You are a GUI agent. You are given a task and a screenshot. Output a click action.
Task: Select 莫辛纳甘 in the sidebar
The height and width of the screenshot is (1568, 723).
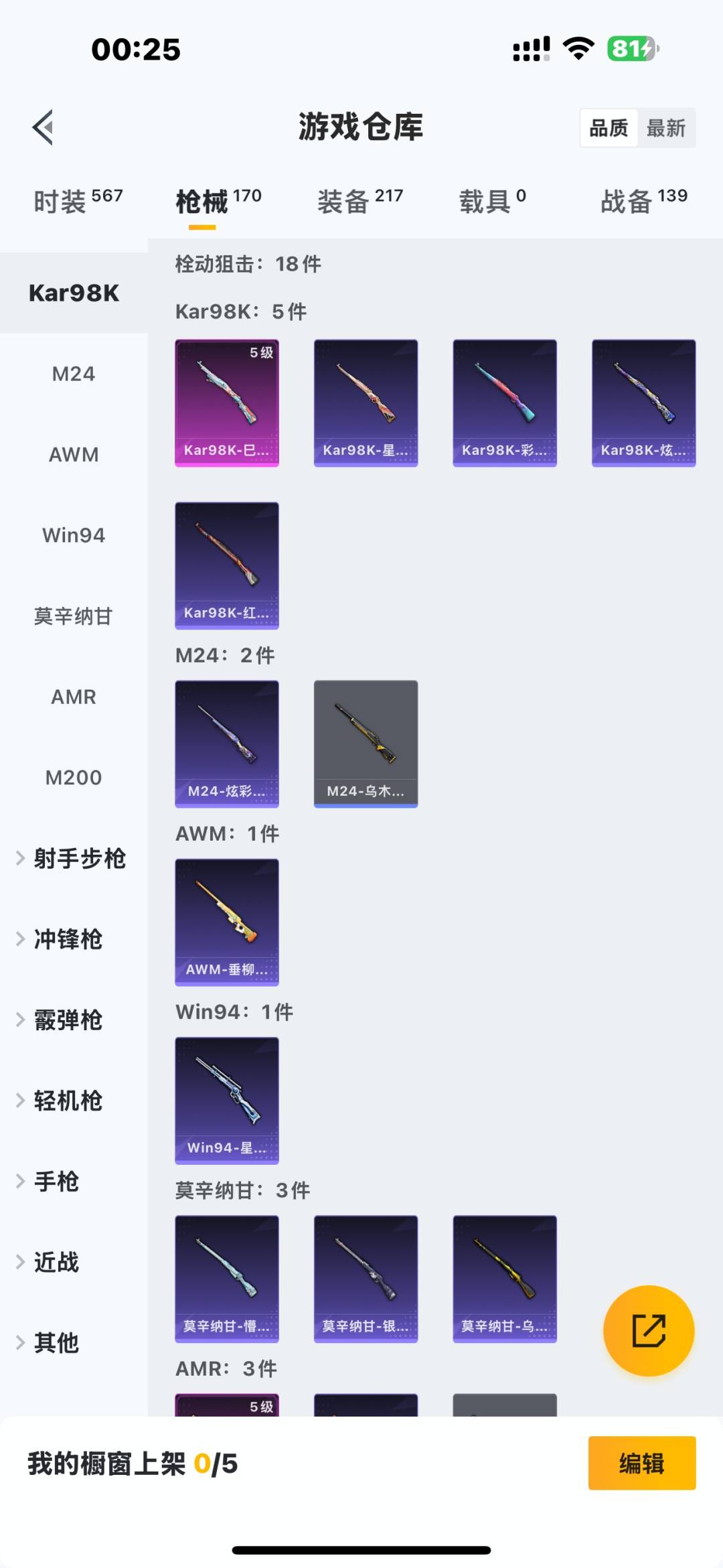point(74,616)
